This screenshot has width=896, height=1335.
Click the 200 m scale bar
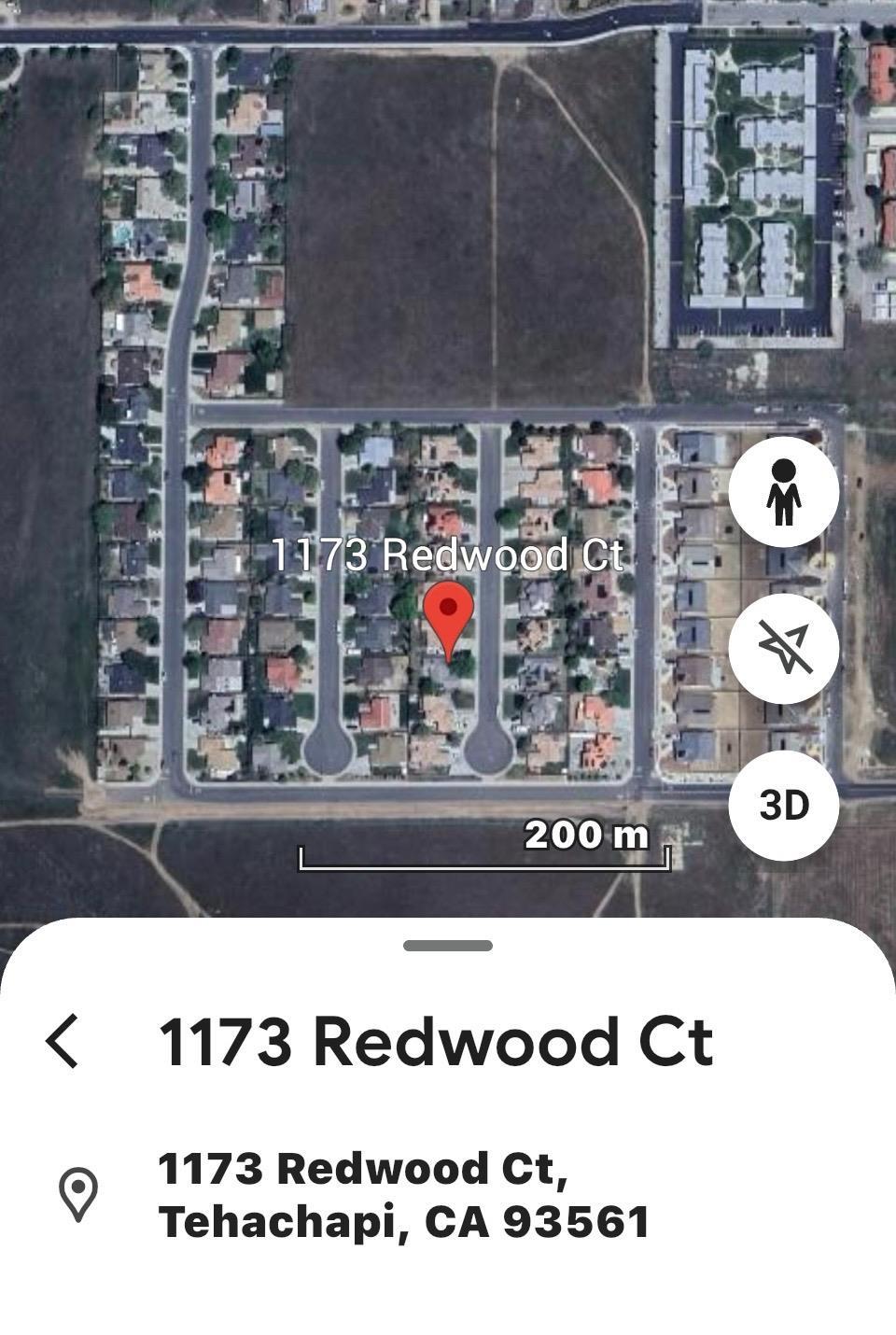[x=485, y=854]
